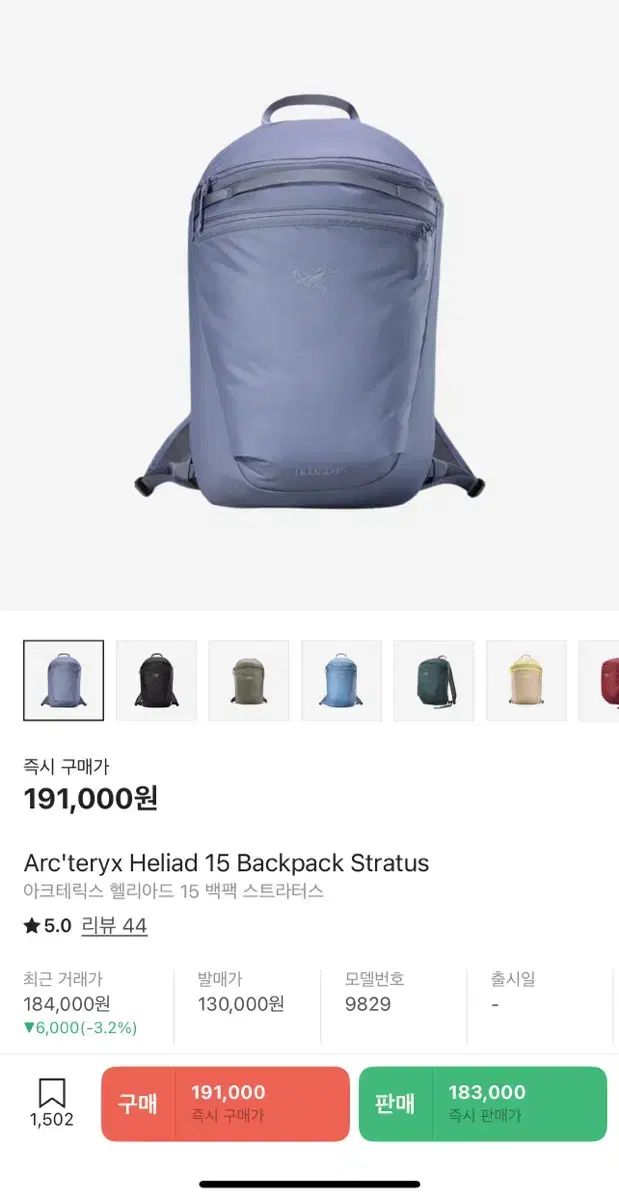619x1200 pixels.
Task: Select the Stratus purple backpack thumbnail
Action: click(x=63, y=681)
